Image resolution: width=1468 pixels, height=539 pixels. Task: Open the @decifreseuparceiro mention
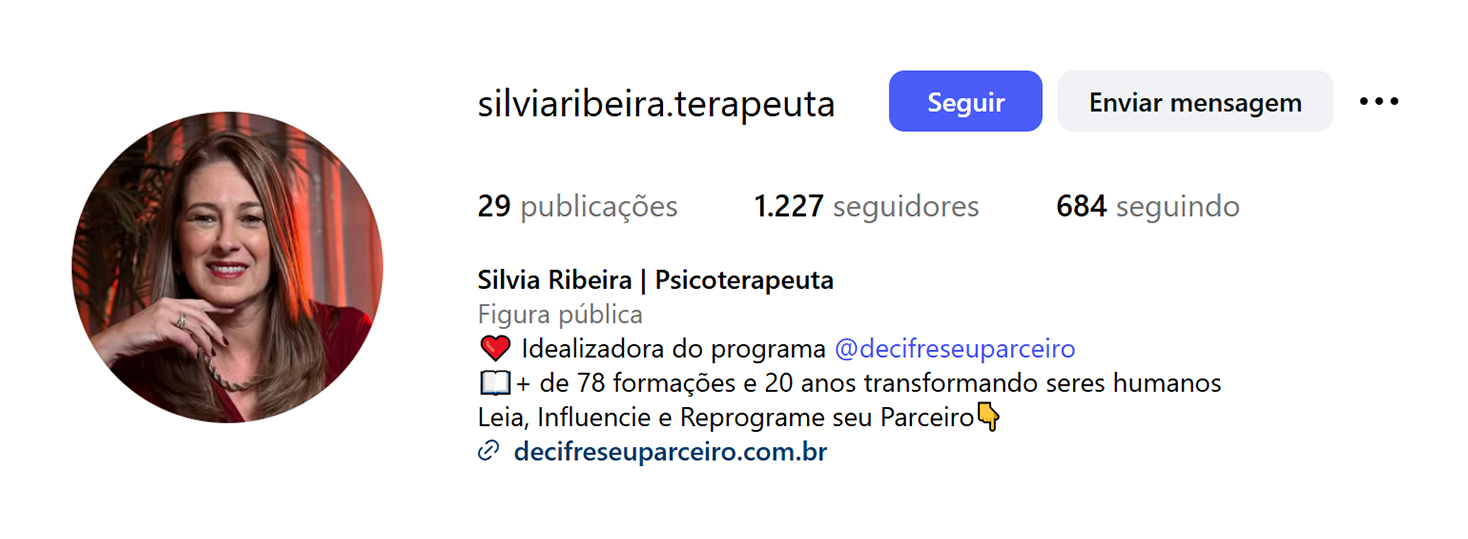click(954, 349)
